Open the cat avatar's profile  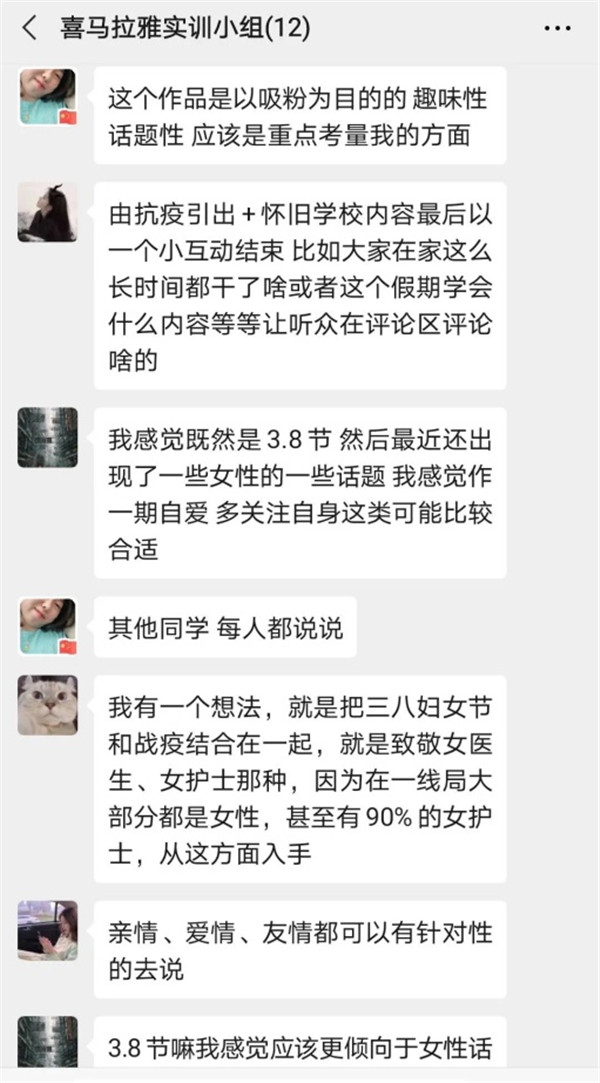point(47,705)
